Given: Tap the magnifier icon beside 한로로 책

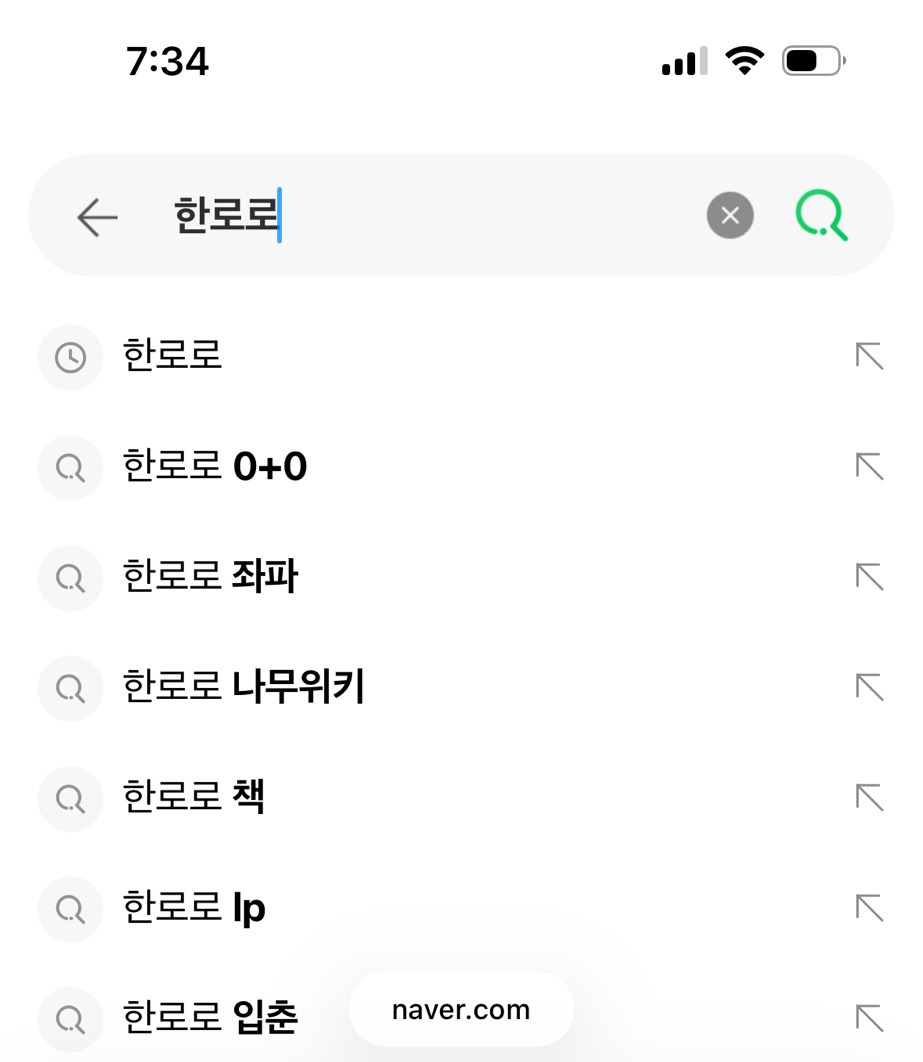Looking at the screenshot, I should coord(69,797).
